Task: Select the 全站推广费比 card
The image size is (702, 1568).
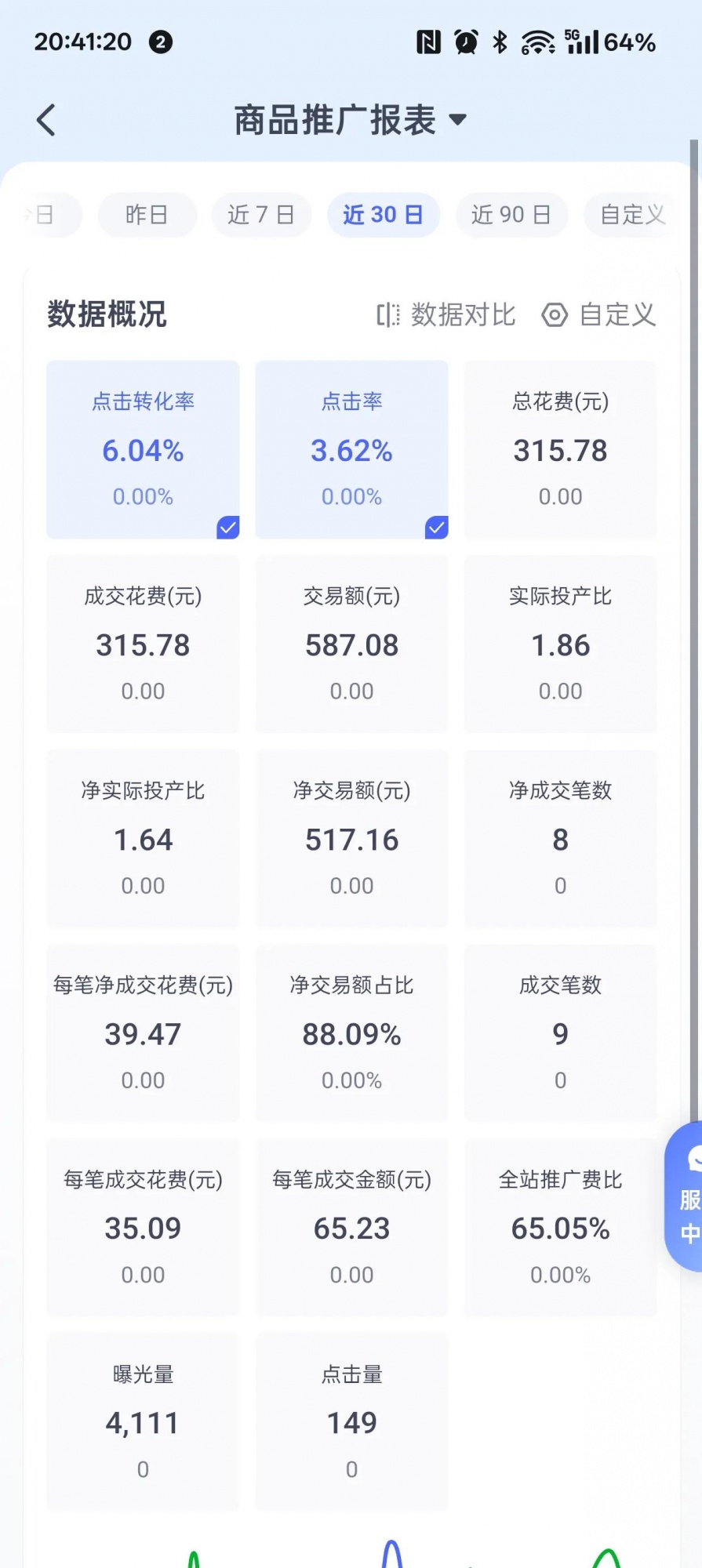Action: pyautogui.click(x=560, y=1227)
